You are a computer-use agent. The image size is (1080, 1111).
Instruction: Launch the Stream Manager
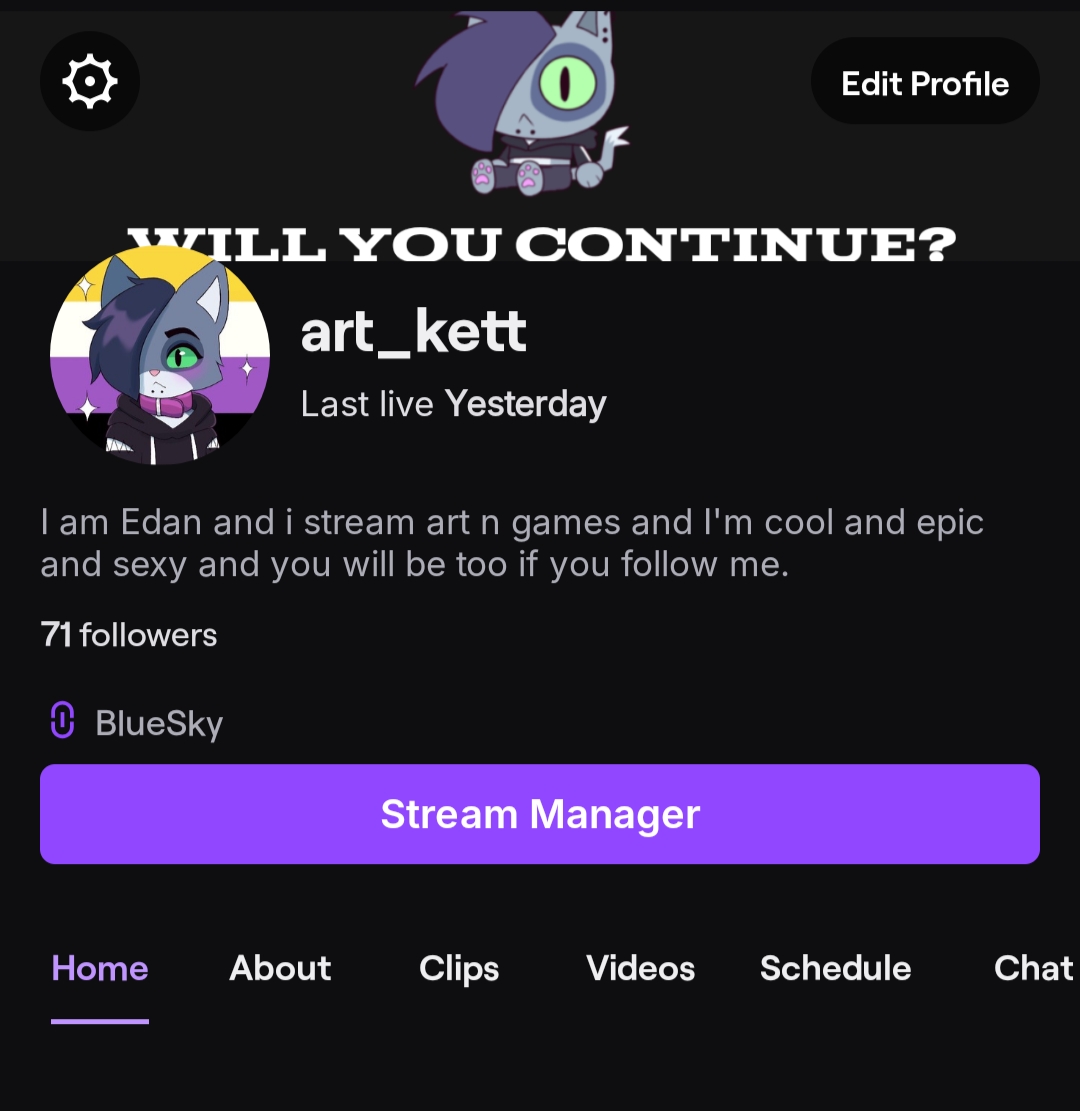[540, 814]
